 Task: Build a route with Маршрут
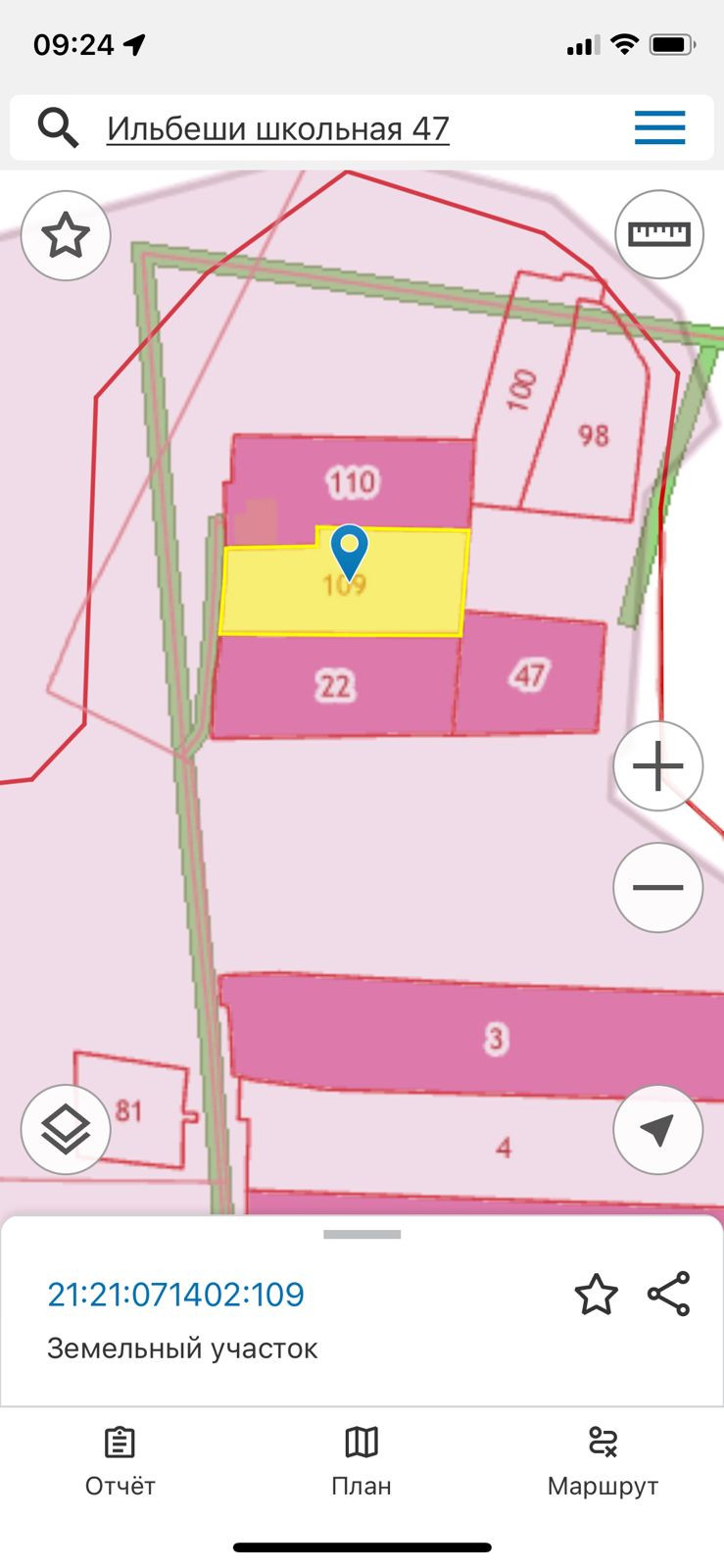coord(603,1460)
